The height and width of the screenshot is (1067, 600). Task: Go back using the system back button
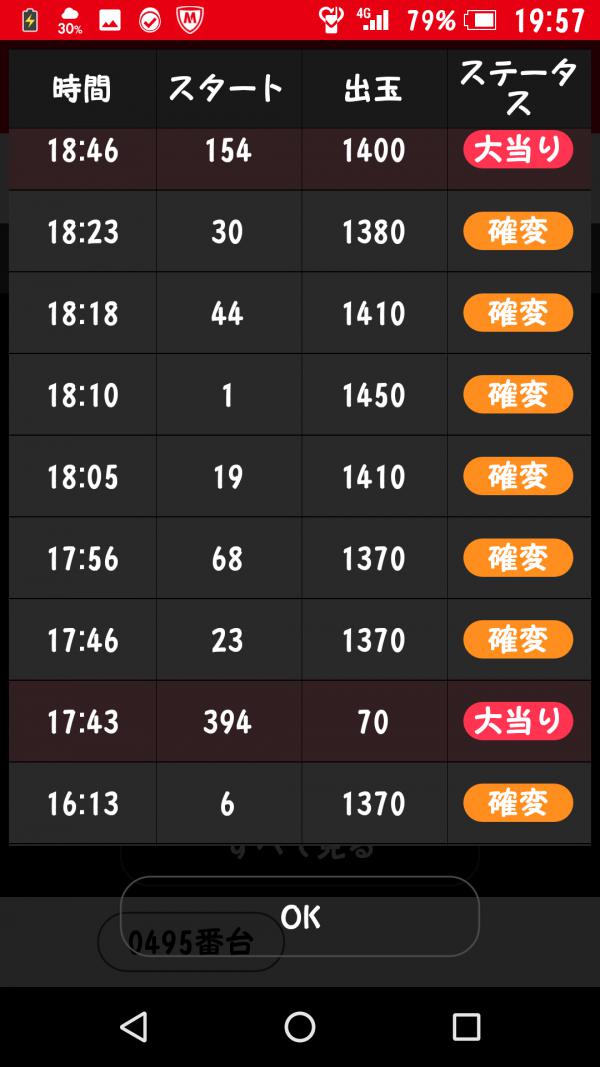point(133,1026)
